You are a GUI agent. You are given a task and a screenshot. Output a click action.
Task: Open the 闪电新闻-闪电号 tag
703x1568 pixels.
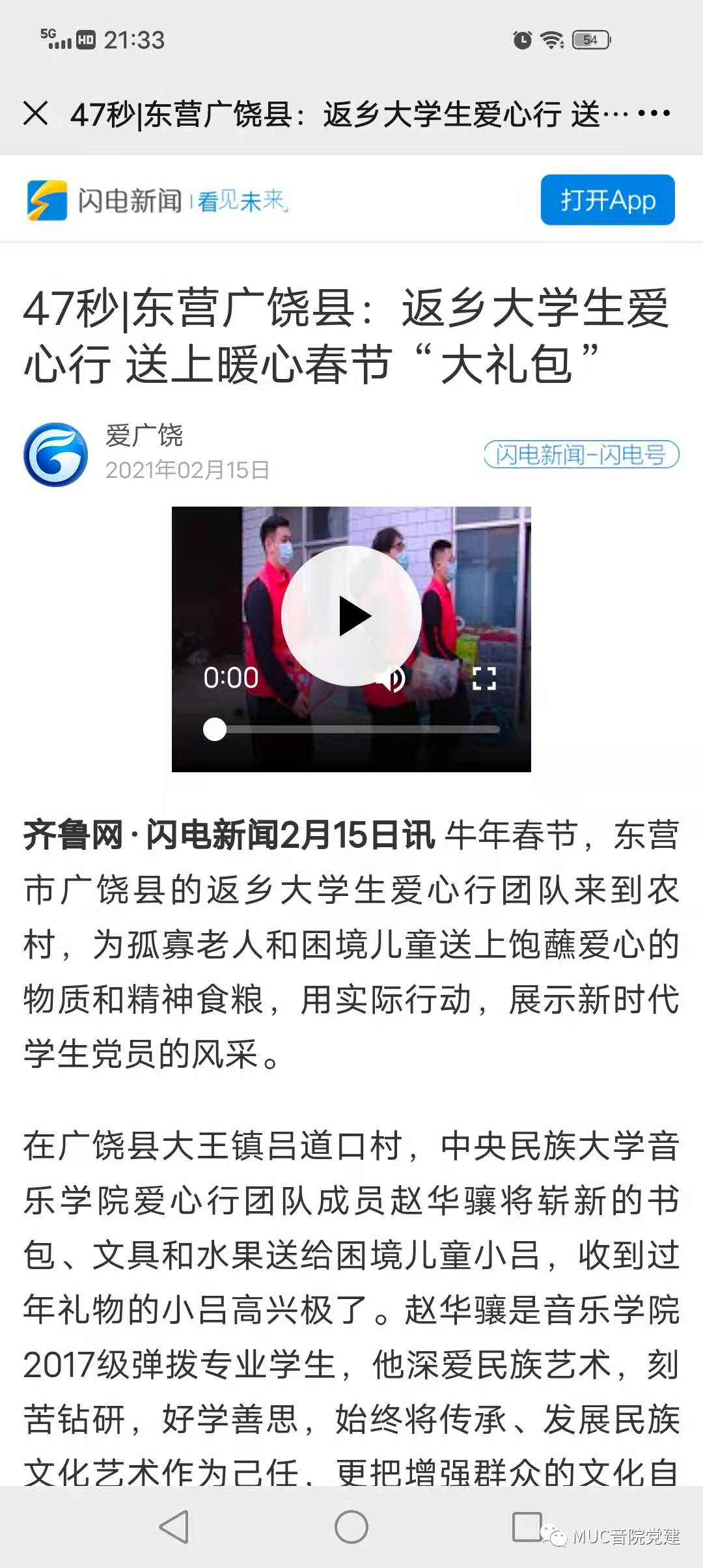point(581,454)
